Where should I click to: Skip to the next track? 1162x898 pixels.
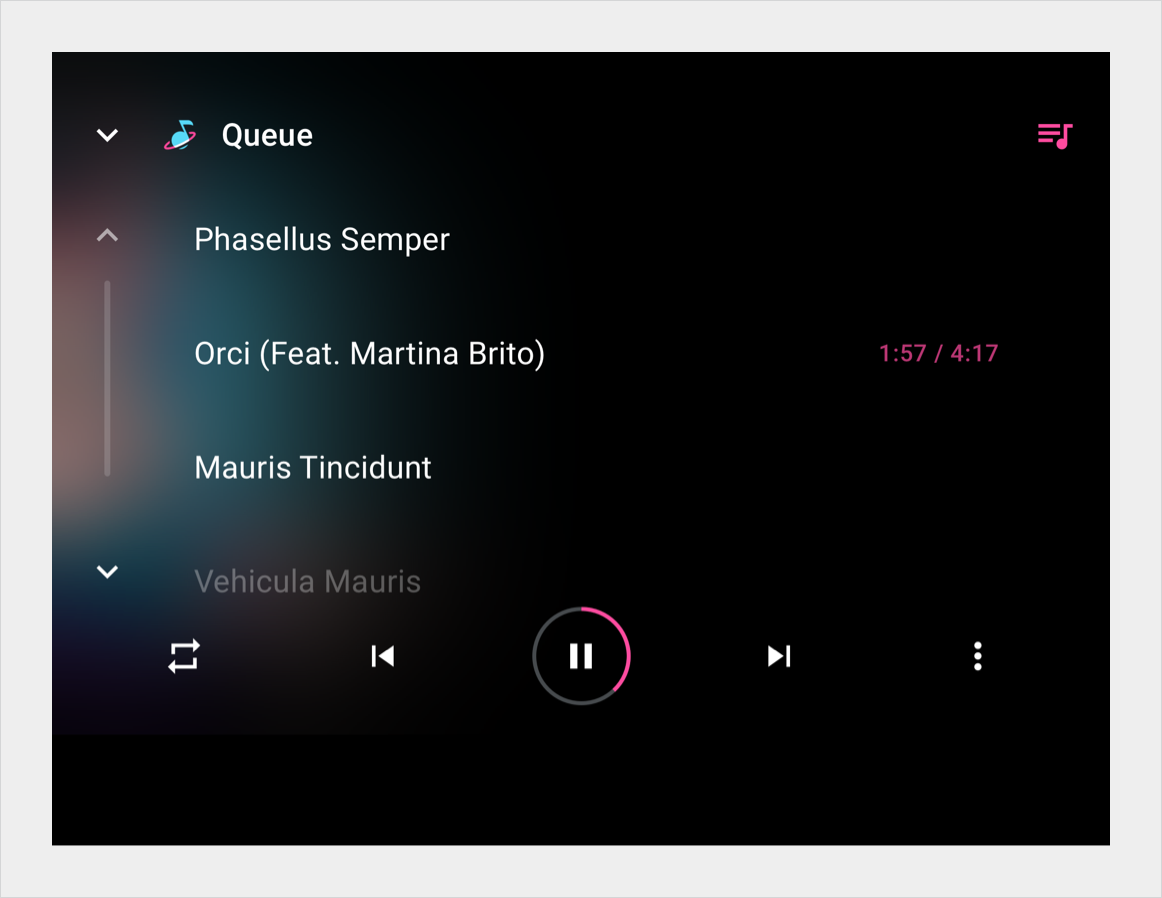pyautogui.click(x=779, y=656)
